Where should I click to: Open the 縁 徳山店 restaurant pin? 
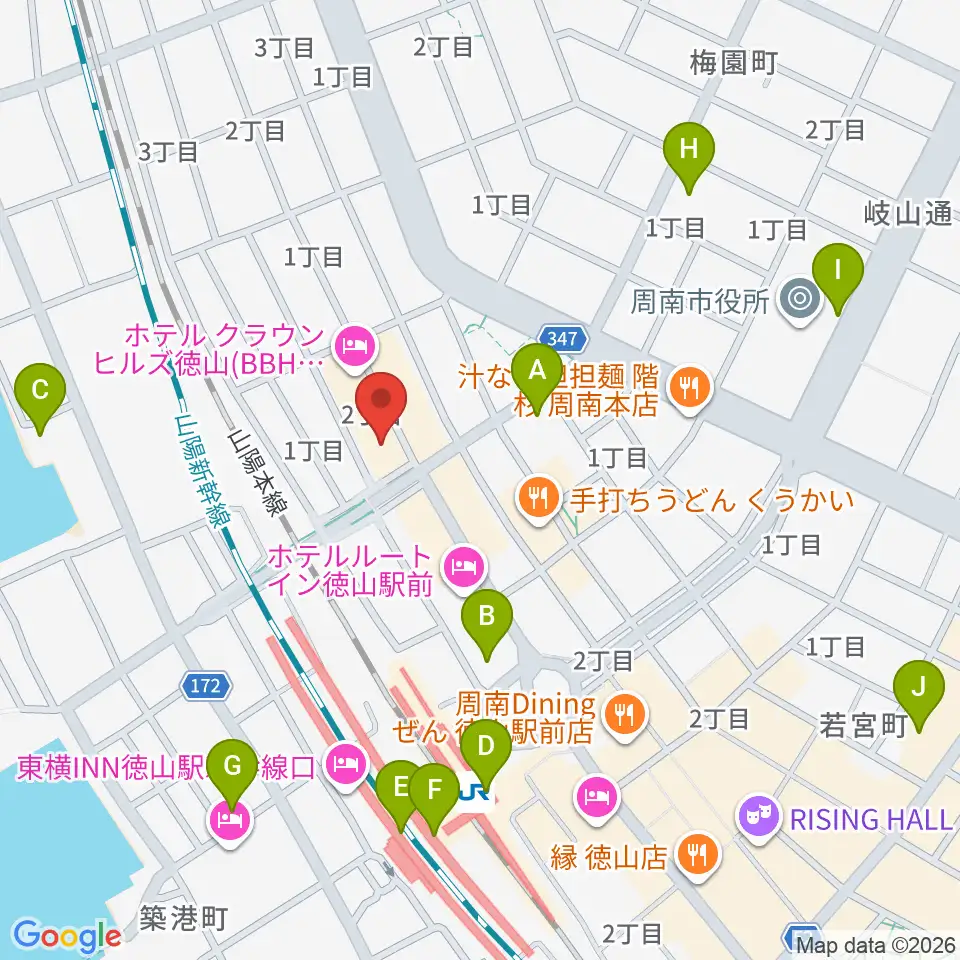(697, 856)
